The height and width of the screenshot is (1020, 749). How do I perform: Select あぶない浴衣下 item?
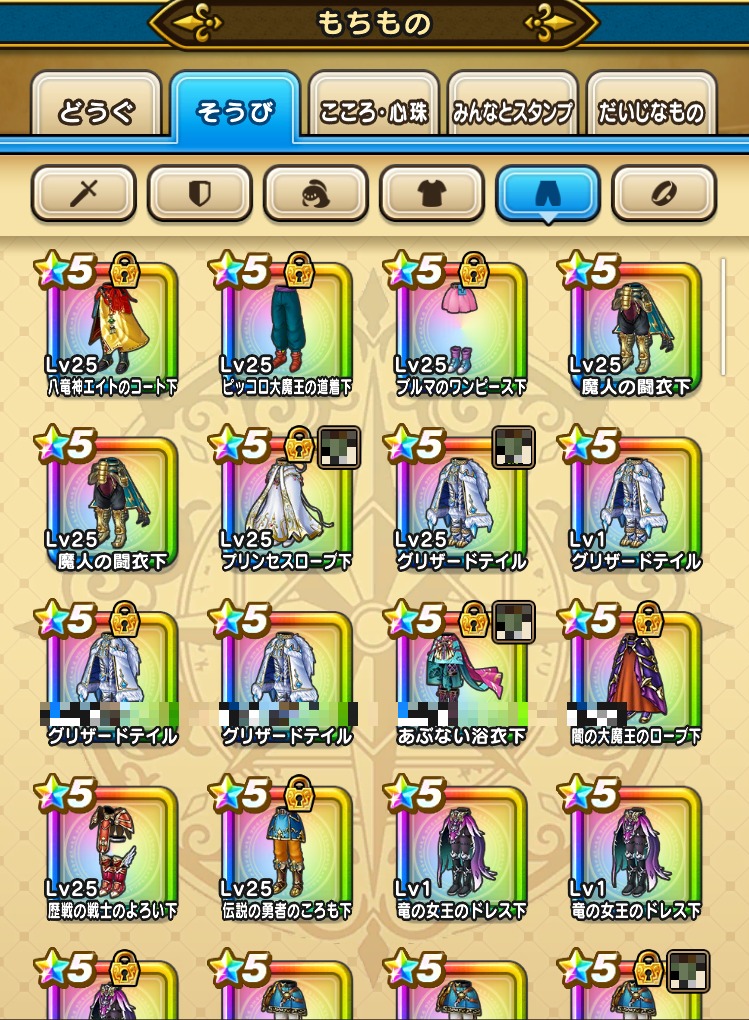(461, 680)
